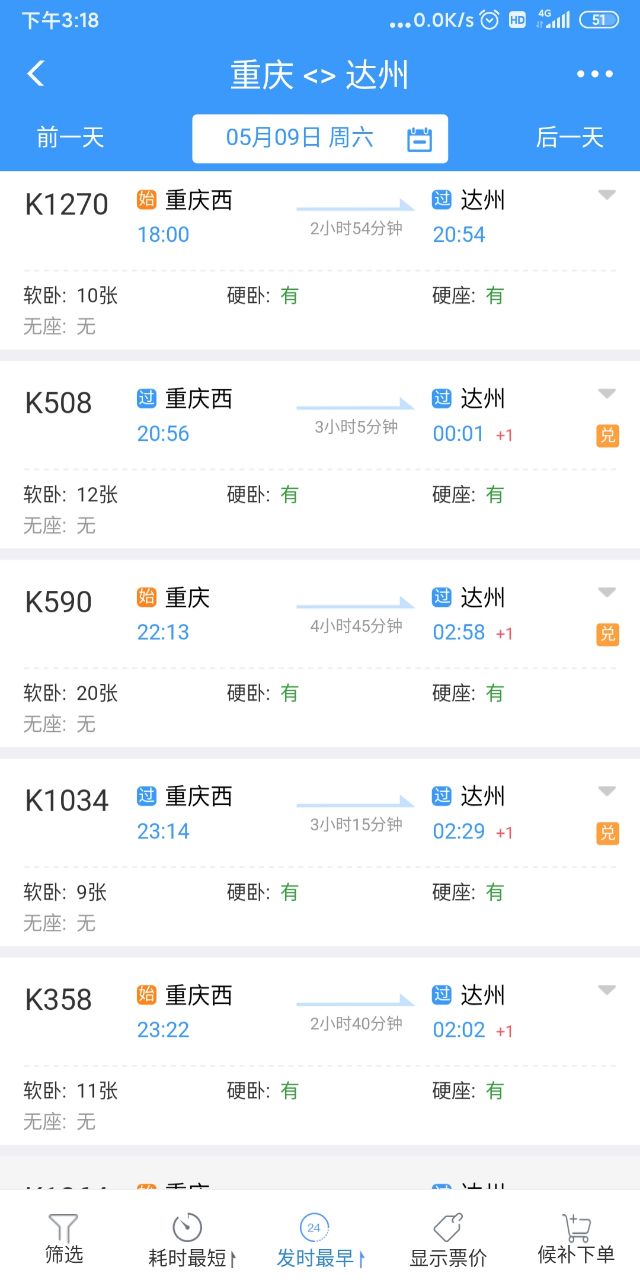This screenshot has width=640, height=1280.
Task: Go to the next day (后一天)
Action: [570, 138]
